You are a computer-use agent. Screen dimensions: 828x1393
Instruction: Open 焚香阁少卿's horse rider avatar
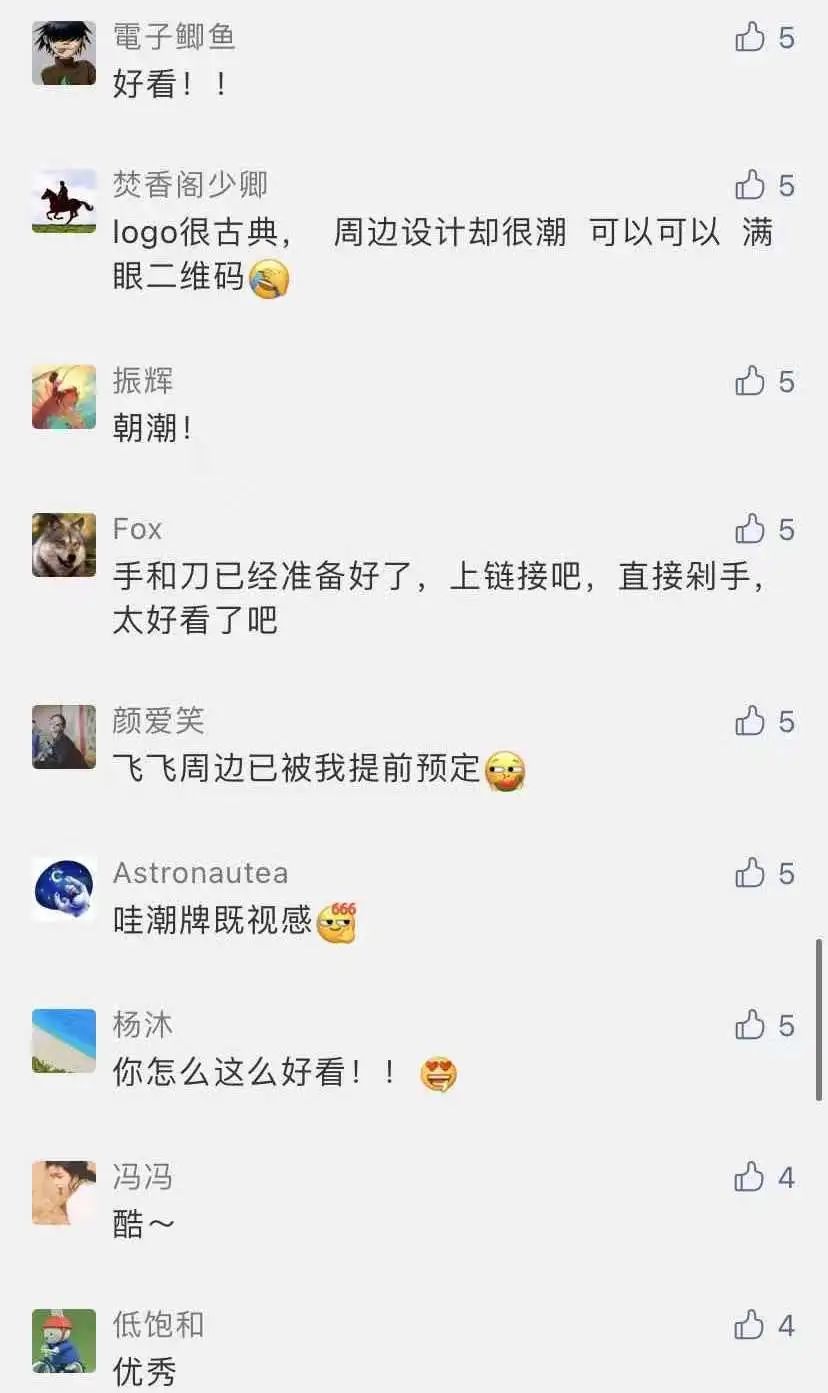64,201
